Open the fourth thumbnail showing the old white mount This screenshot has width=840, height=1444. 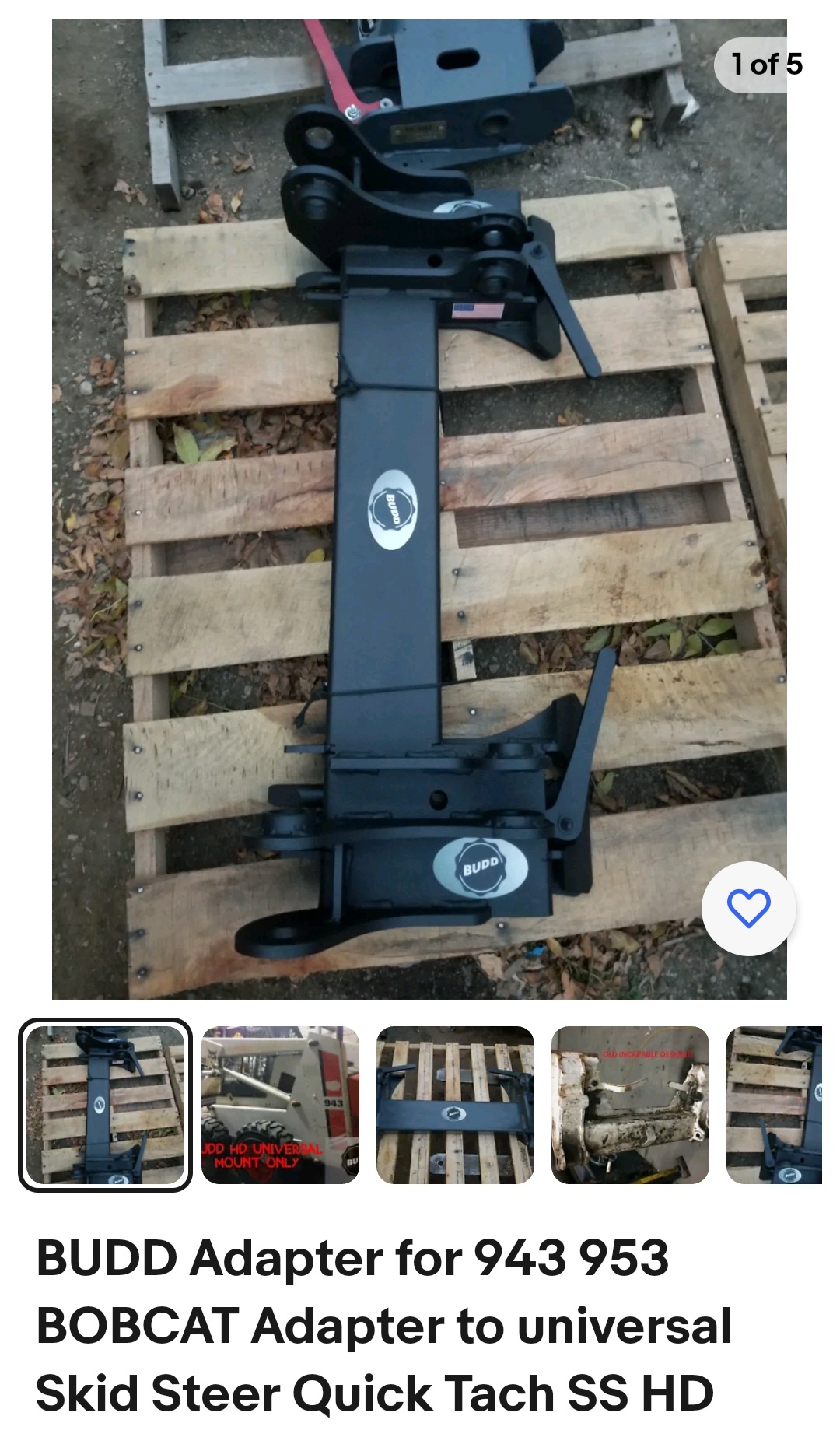point(630,1105)
